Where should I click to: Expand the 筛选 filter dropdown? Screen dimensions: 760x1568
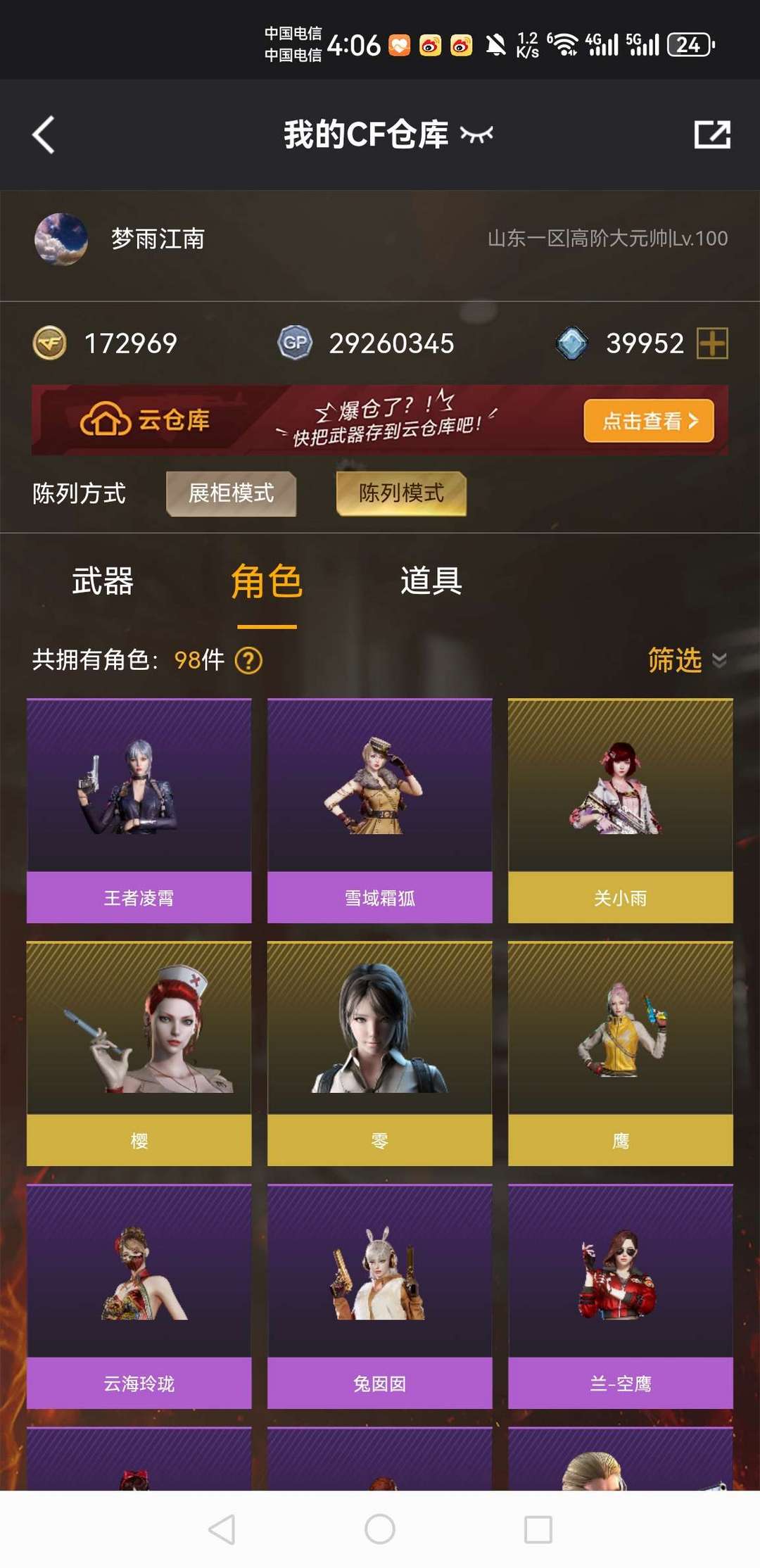(687, 660)
